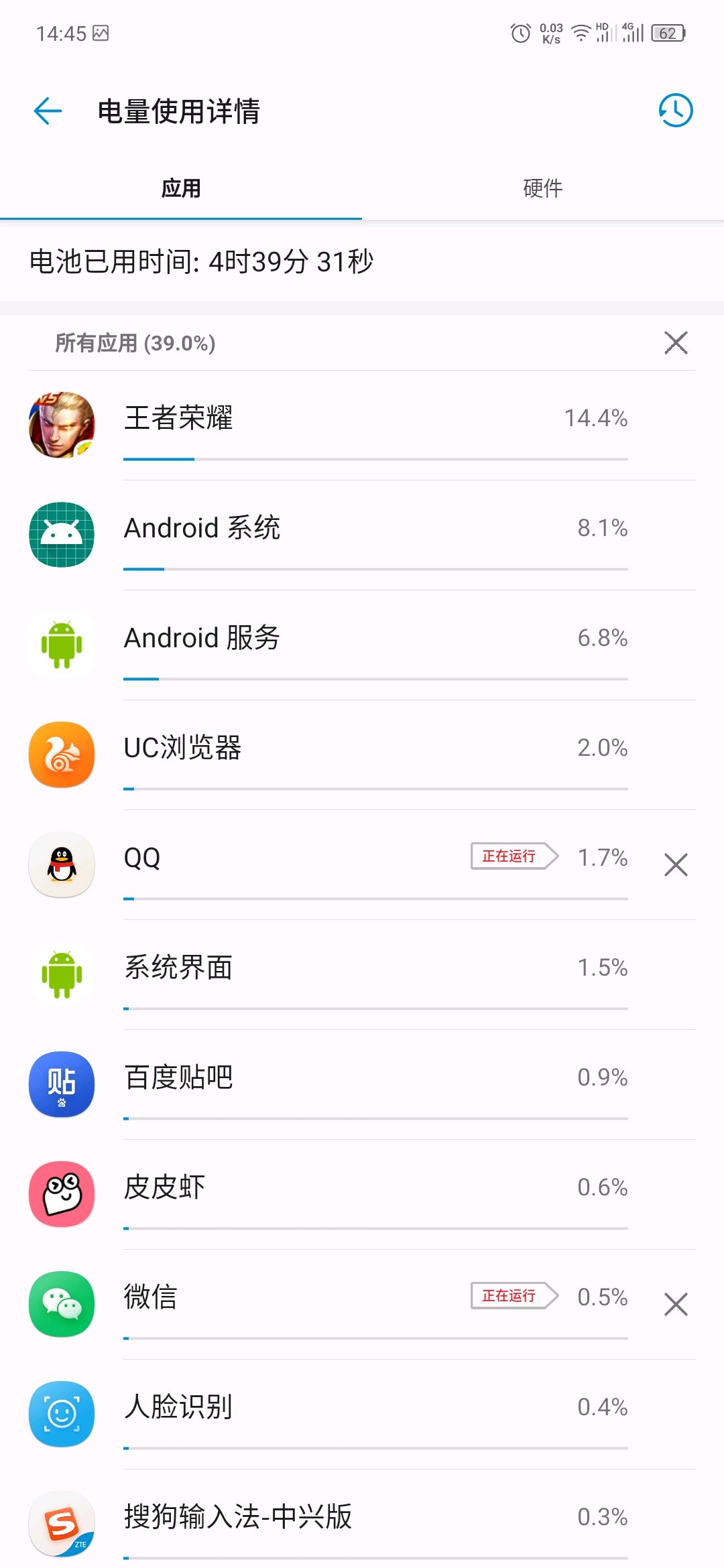Image resolution: width=724 pixels, height=1568 pixels.
Task: Go back from battery usage details
Action: click(48, 111)
